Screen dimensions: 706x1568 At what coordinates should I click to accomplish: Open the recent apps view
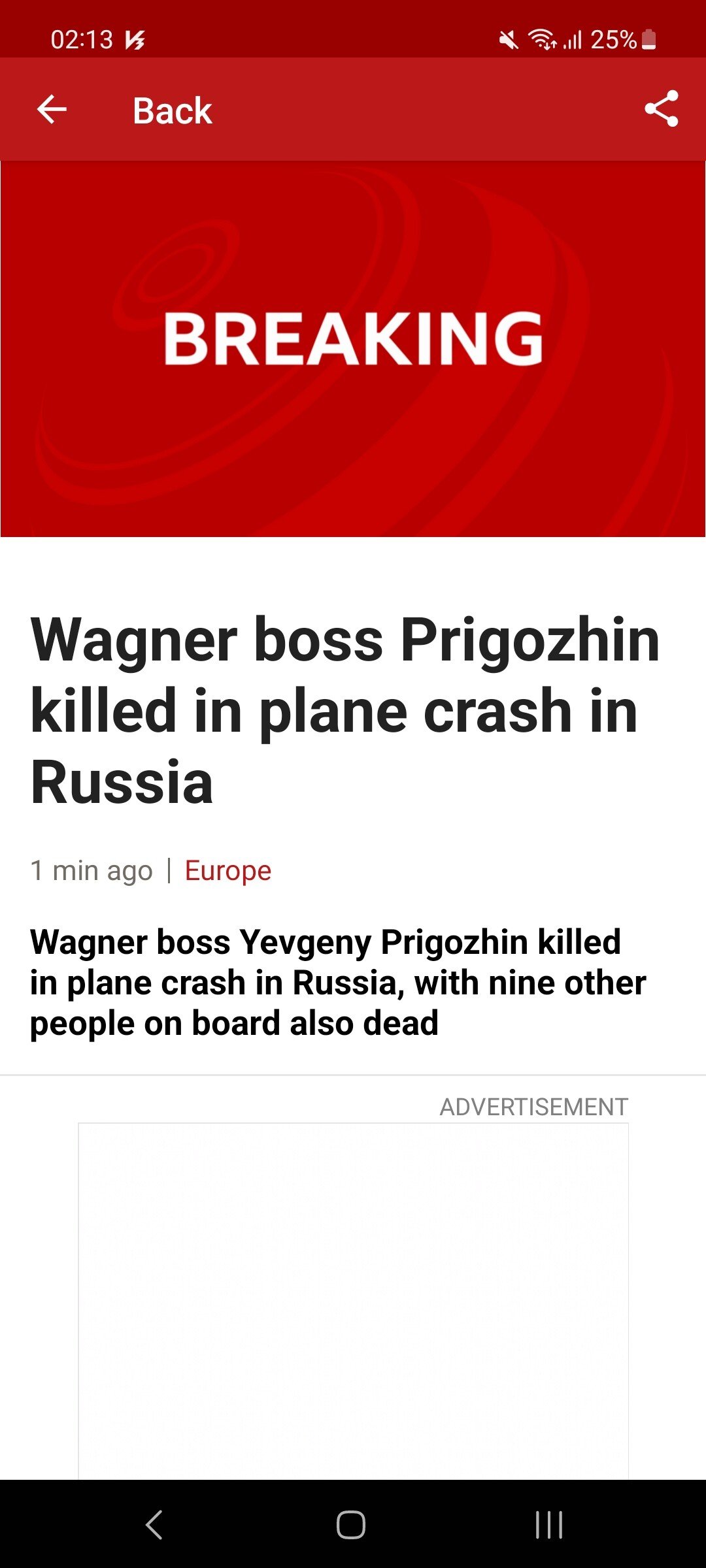pyautogui.click(x=548, y=1525)
